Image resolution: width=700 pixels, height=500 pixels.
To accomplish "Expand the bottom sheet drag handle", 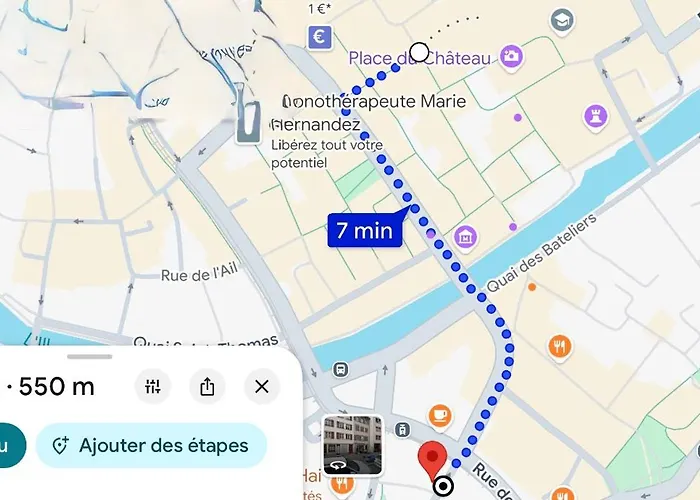I will tap(90, 356).
